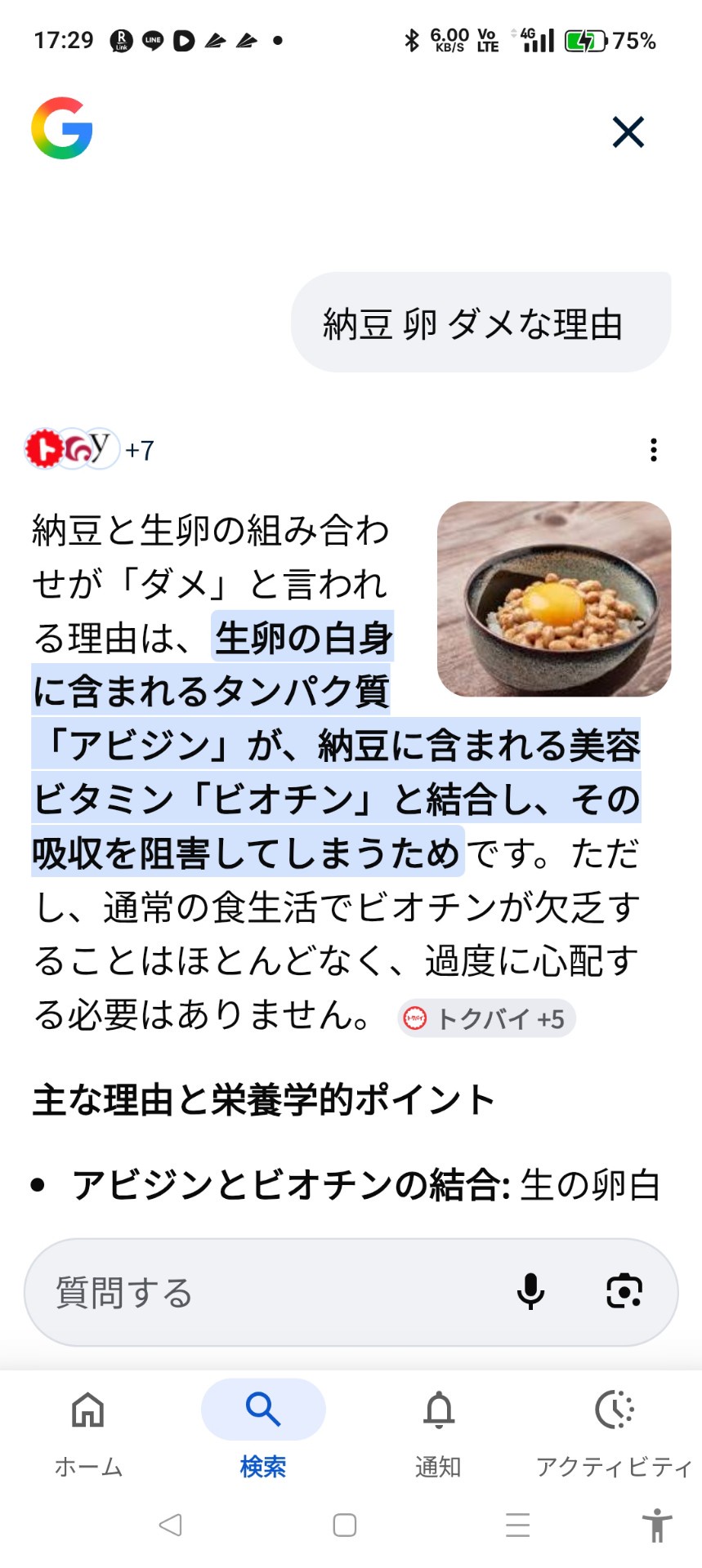The image size is (702, 1568).
Task: Open camera lens search
Action: (x=624, y=1292)
